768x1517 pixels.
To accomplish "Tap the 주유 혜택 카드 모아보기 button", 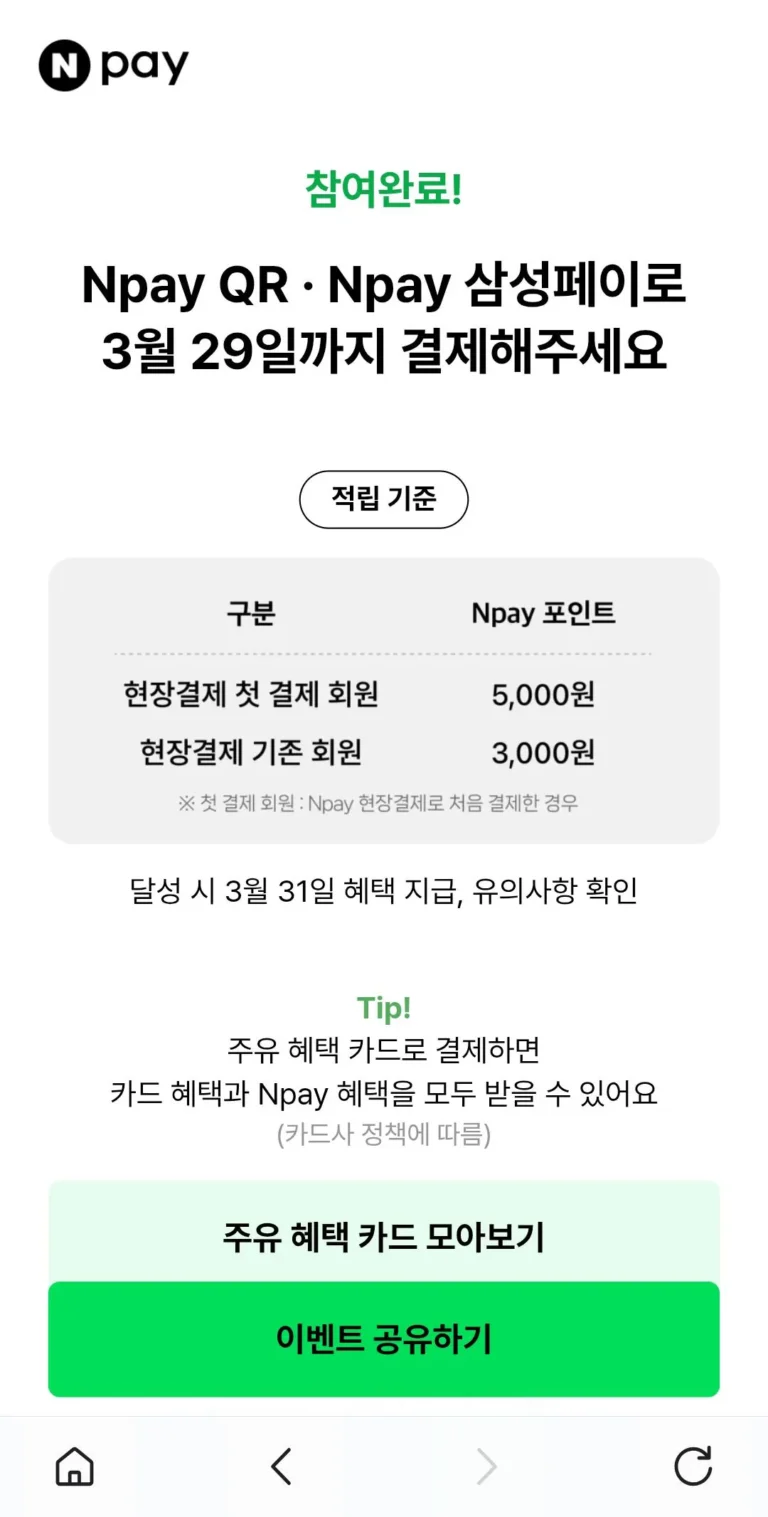I will pos(383,1236).
